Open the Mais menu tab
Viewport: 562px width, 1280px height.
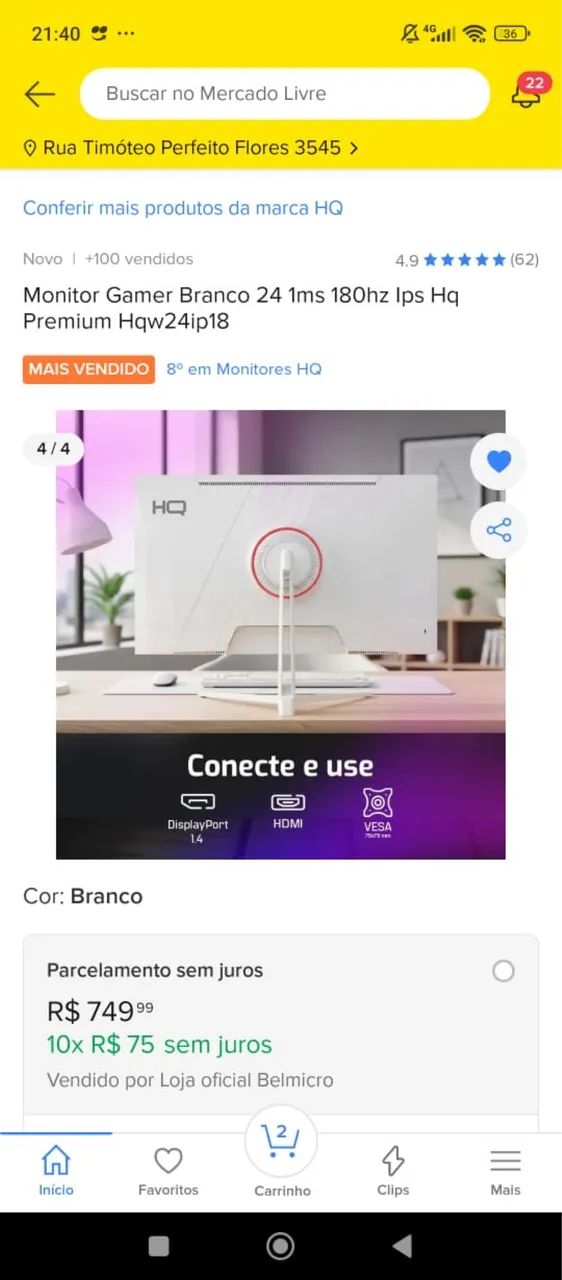pyautogui.click(x=505, y=1172)
